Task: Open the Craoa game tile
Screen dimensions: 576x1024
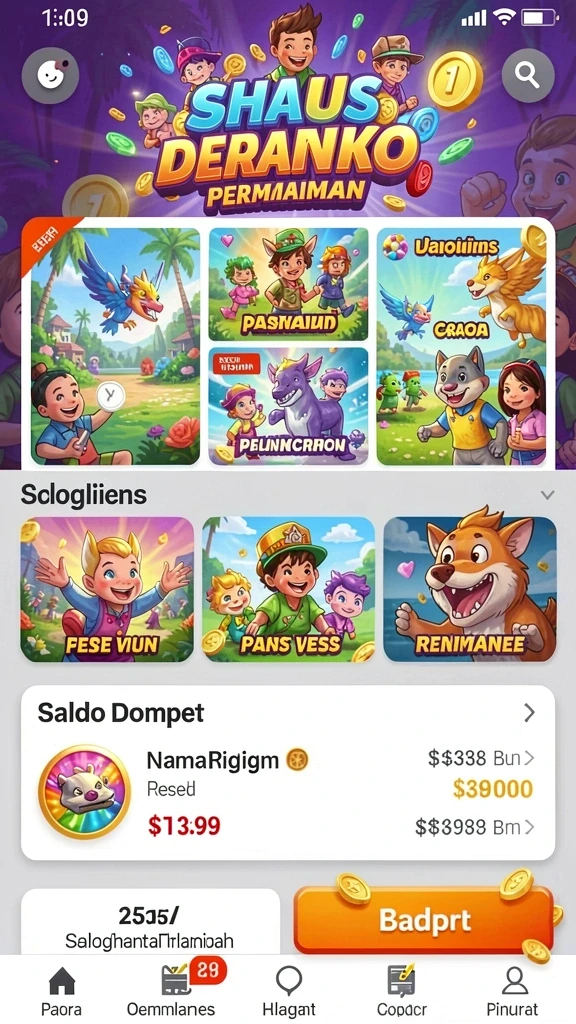Action: [x=461, y=346]
